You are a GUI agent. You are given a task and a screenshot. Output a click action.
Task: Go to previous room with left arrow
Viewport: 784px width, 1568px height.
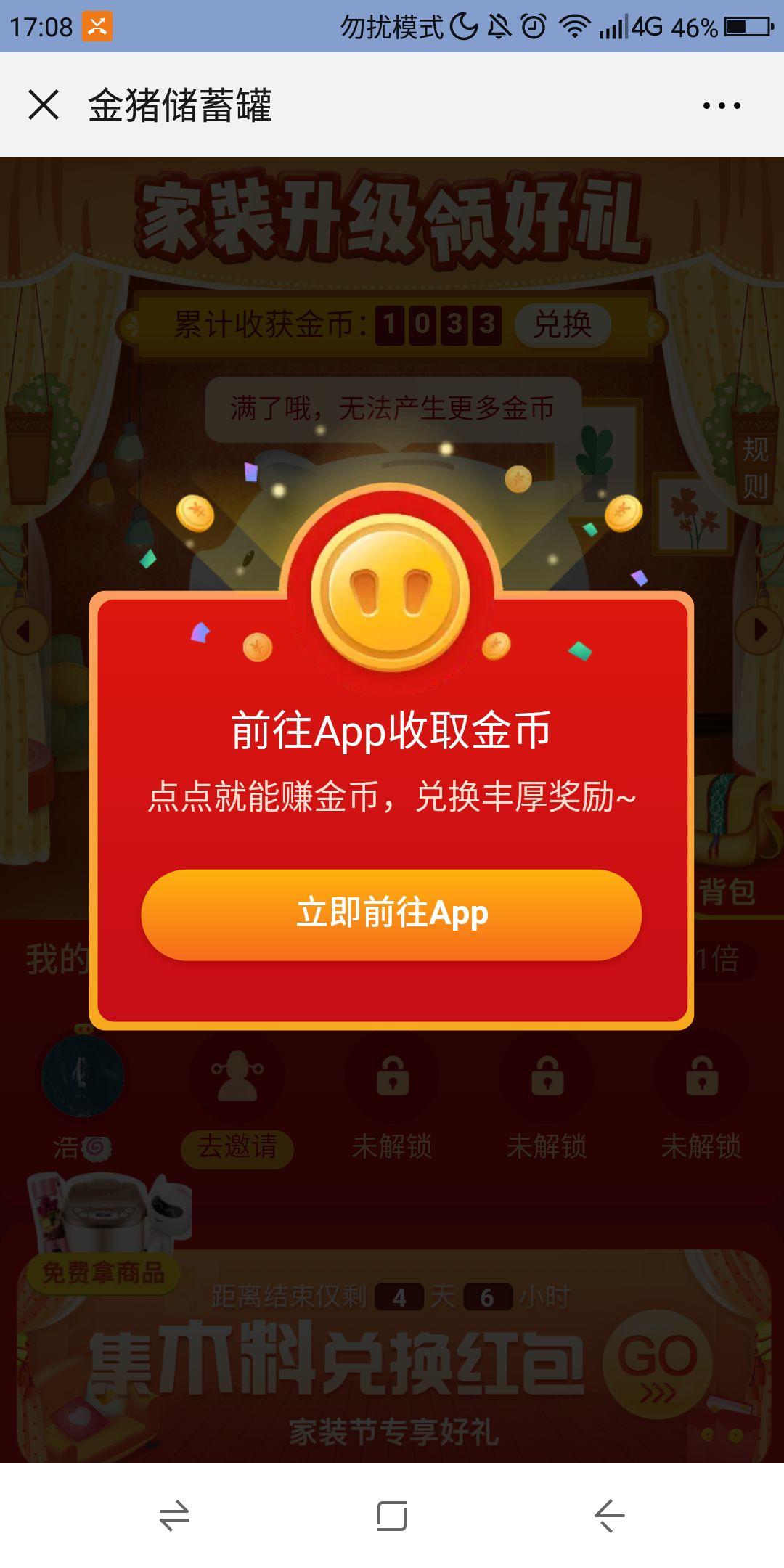(23, 630)
